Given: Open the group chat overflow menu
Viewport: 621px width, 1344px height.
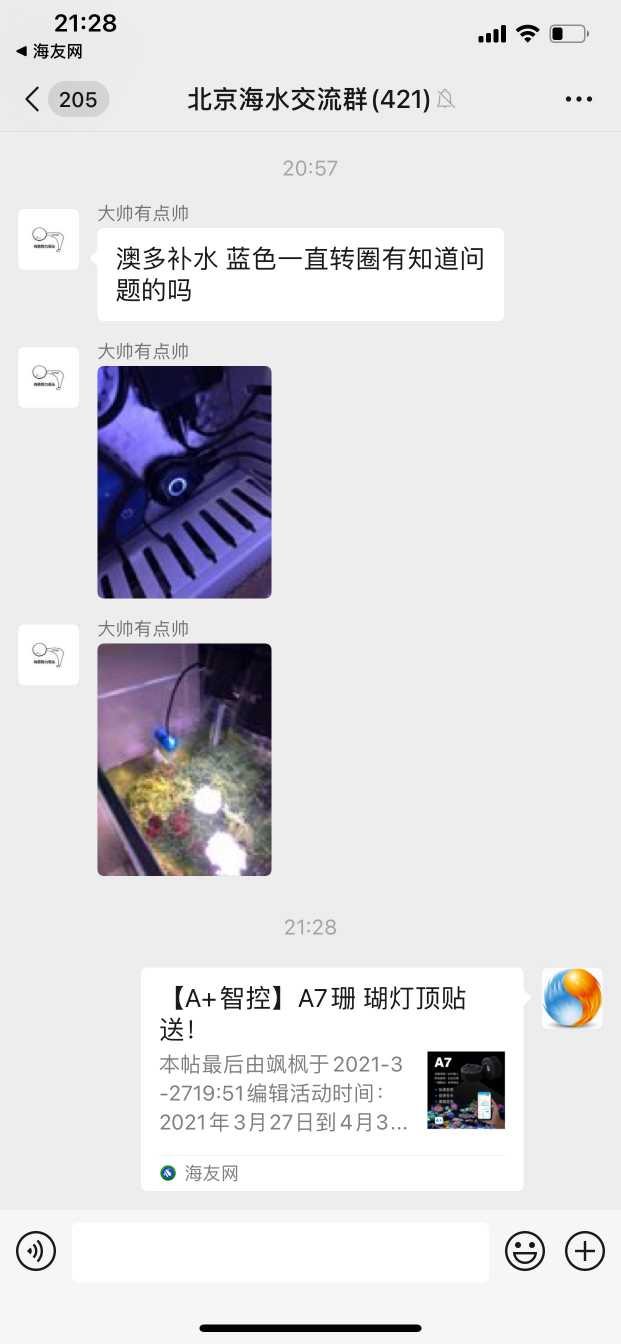Looking at the screenshot, I should click(x=579, y=99).
